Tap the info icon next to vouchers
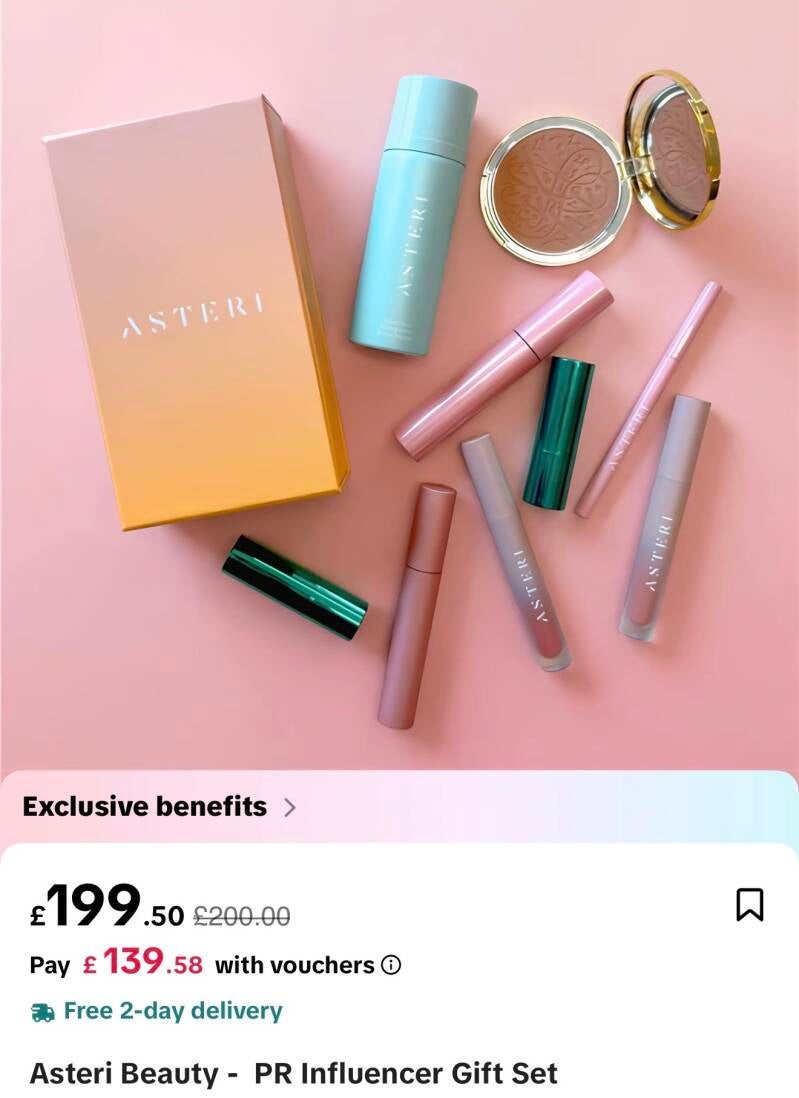Screen dimensions: 799x1098 point(391,965)
